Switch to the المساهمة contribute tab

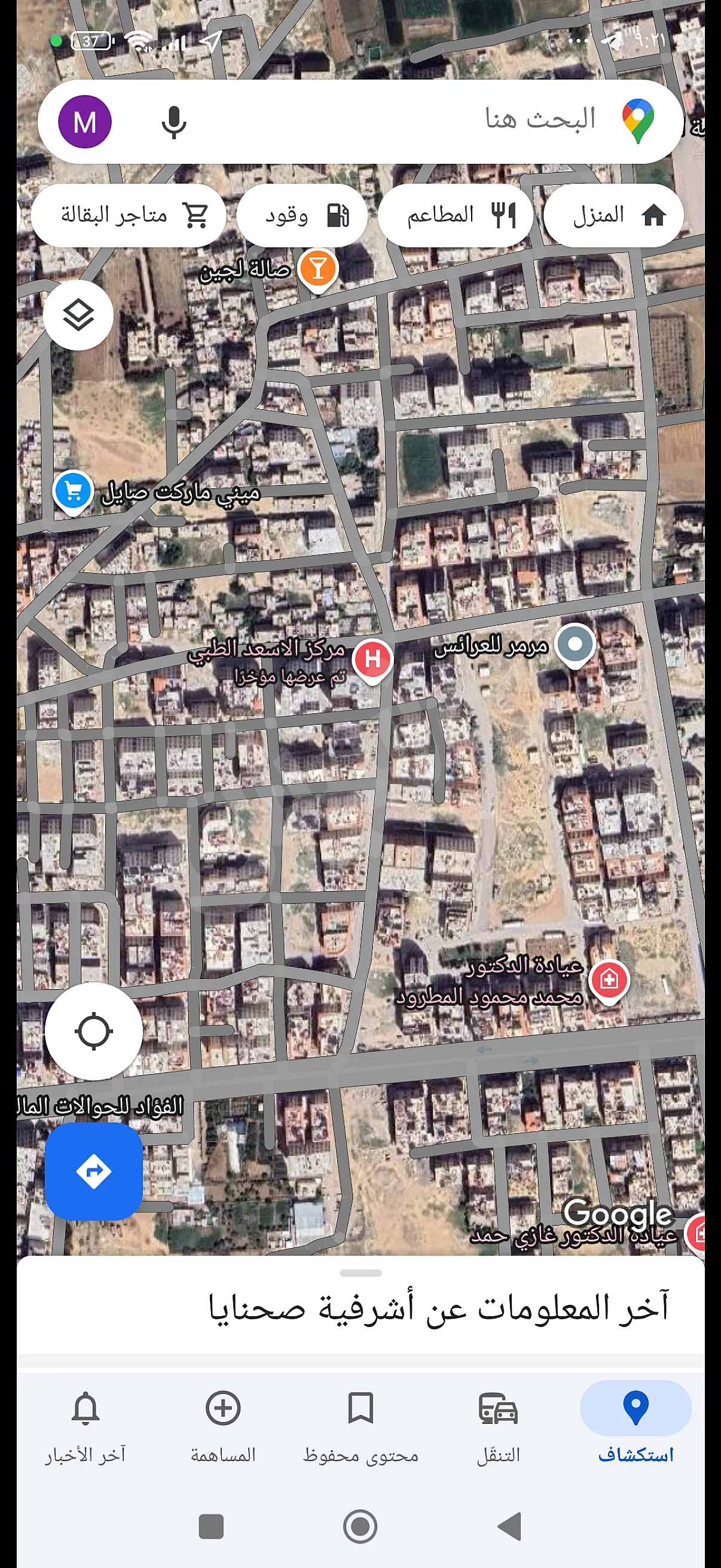click(222, 1426)
